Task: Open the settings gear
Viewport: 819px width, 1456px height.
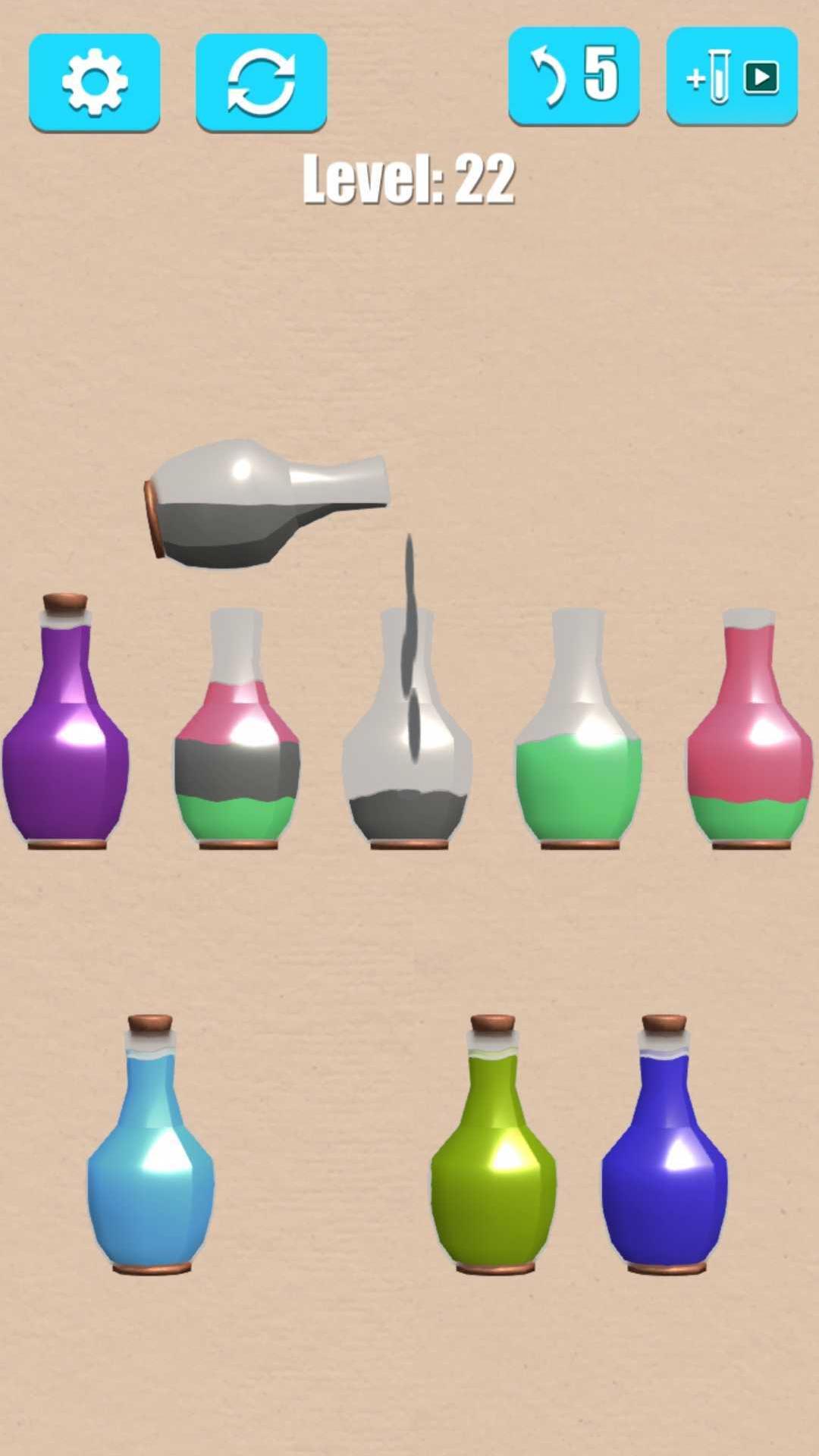Action: tap(94, 82)
